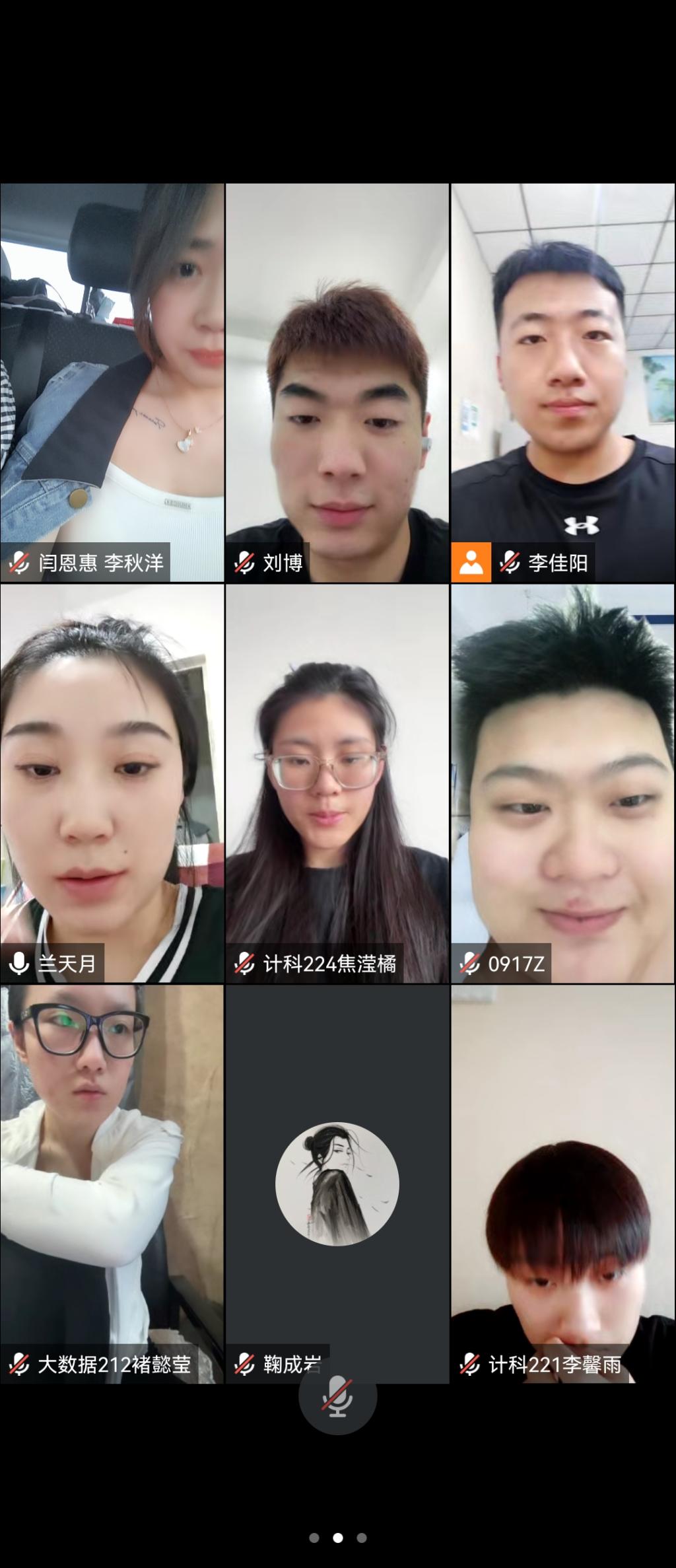This screenshot has height=1568, width=676.
Task: Enlarge the video tile labeled 兰天月
Action: [x=112, y=783]
